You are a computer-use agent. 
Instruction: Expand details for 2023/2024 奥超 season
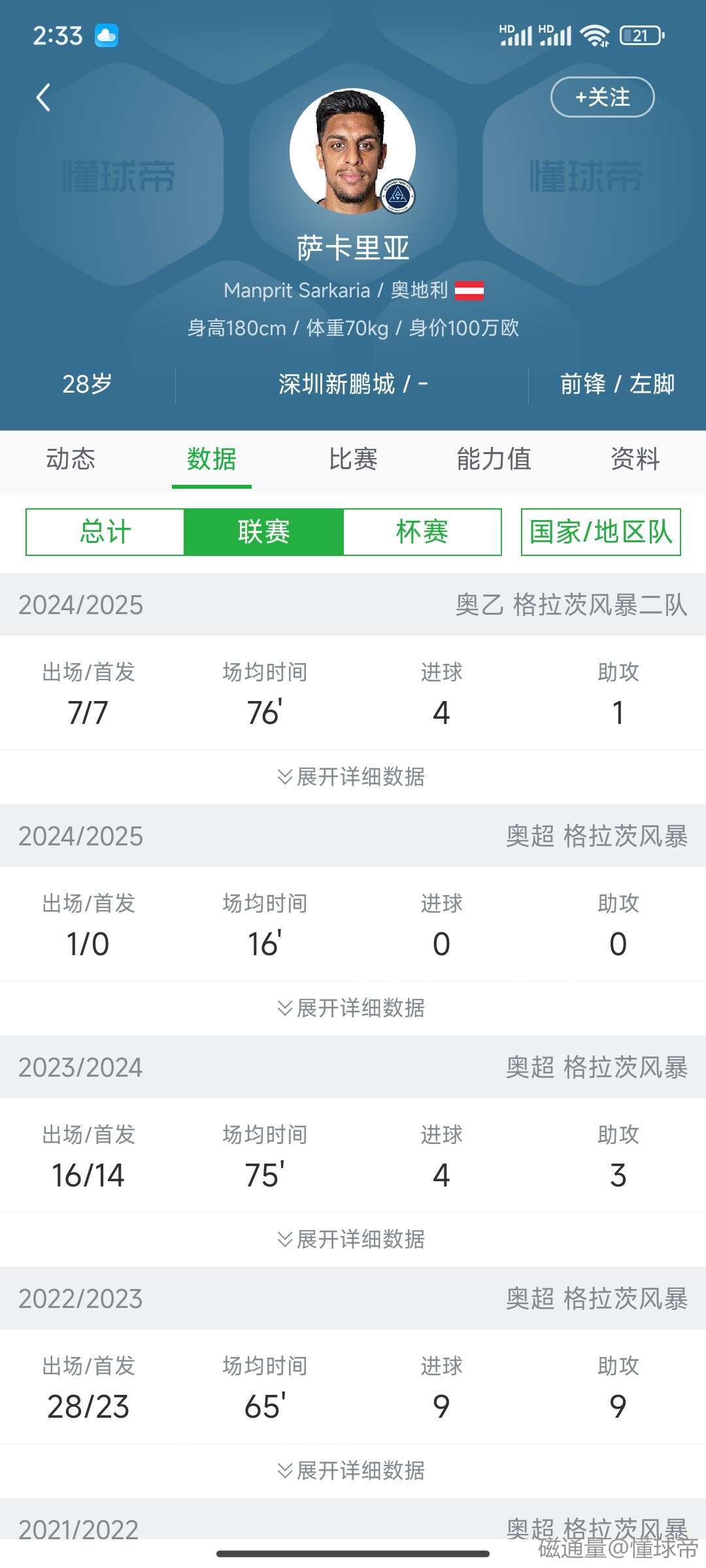353,1239
